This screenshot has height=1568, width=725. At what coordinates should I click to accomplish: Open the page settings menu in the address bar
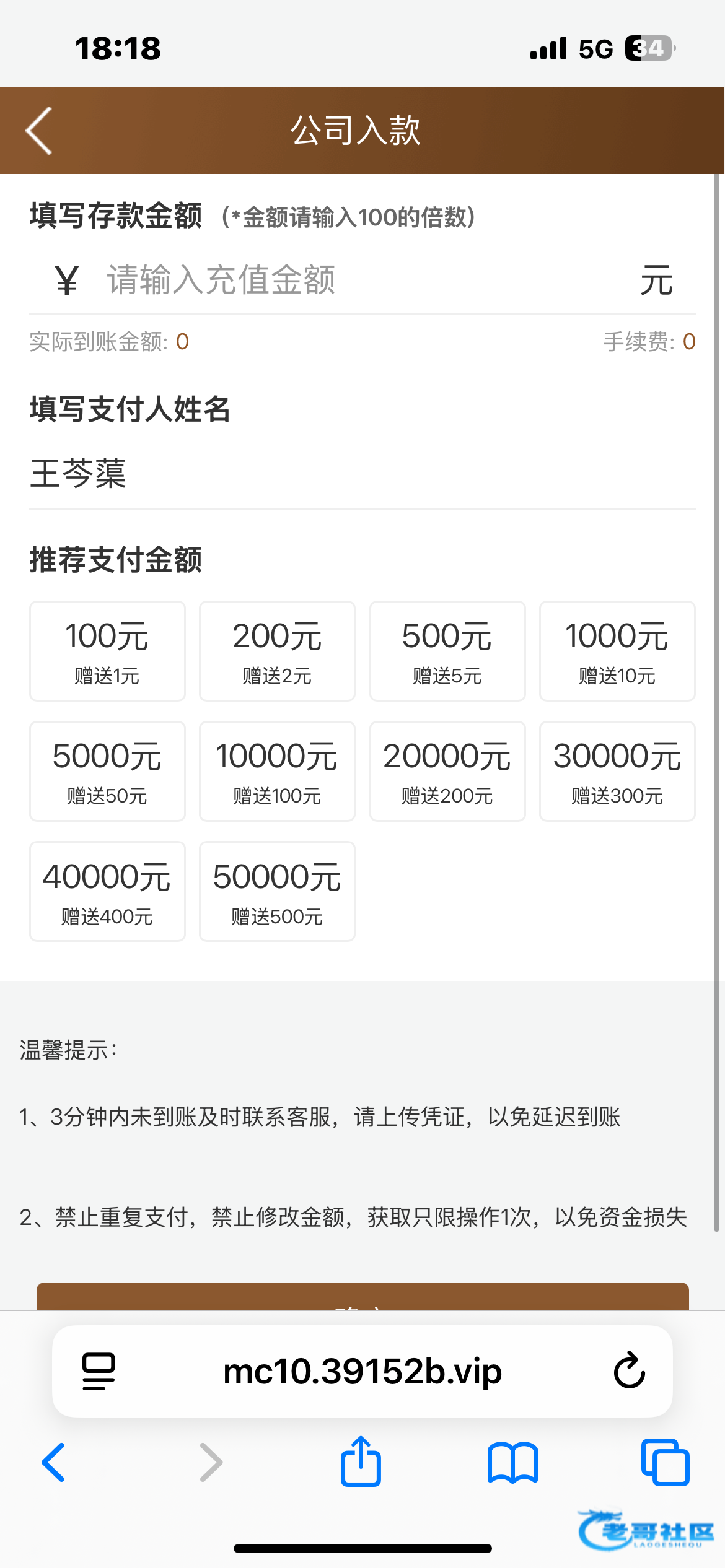(x=99, y=1372)
